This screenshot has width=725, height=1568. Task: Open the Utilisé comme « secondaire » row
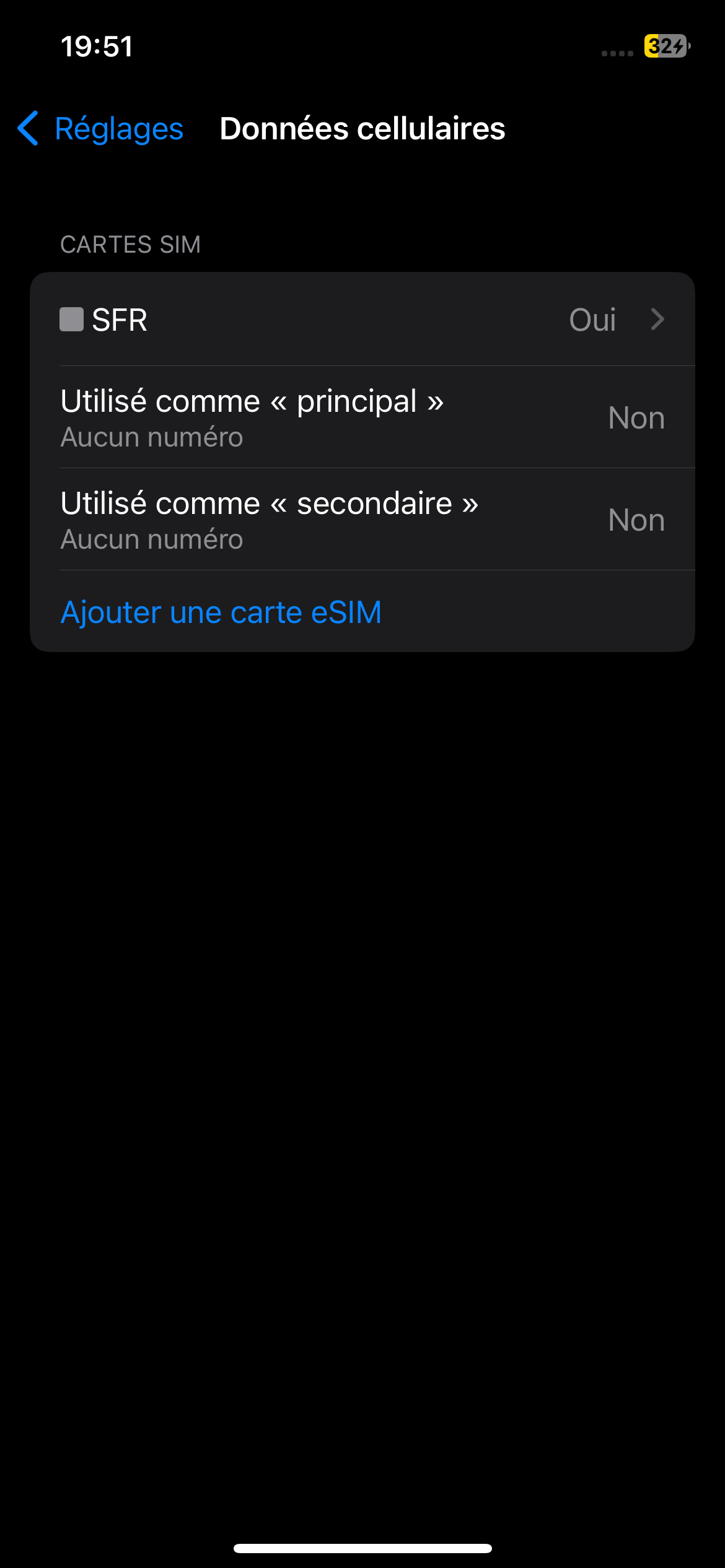[x=362, y=520]
